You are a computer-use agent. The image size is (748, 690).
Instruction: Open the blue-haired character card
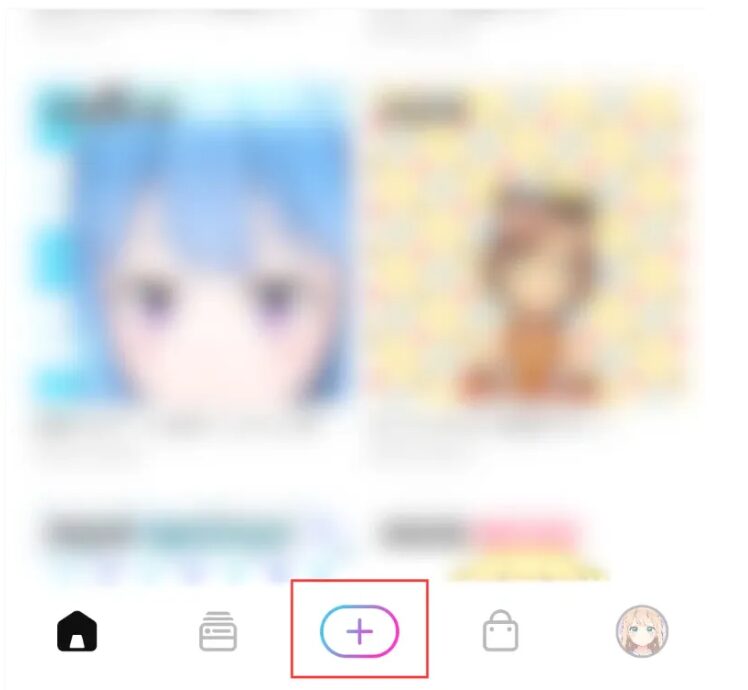[192, 245]
